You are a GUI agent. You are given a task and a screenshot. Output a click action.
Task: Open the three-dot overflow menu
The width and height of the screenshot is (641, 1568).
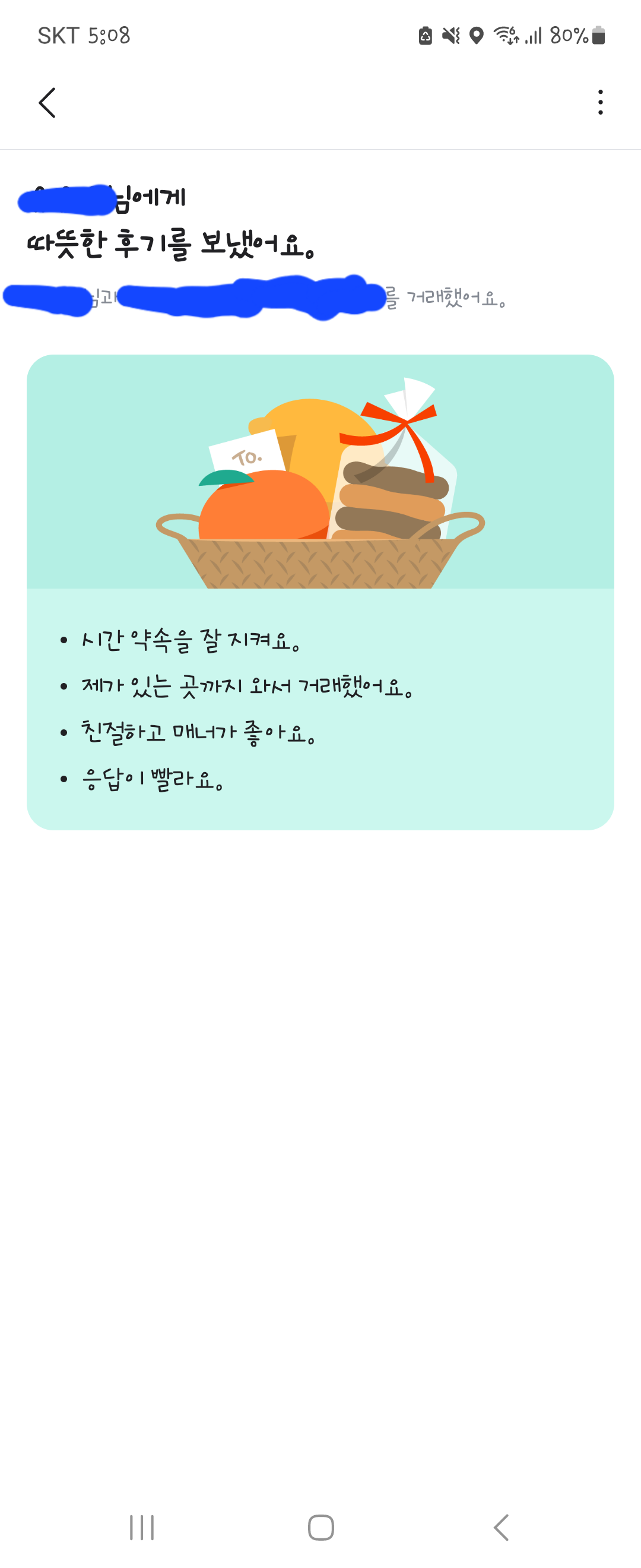[599, 102]
